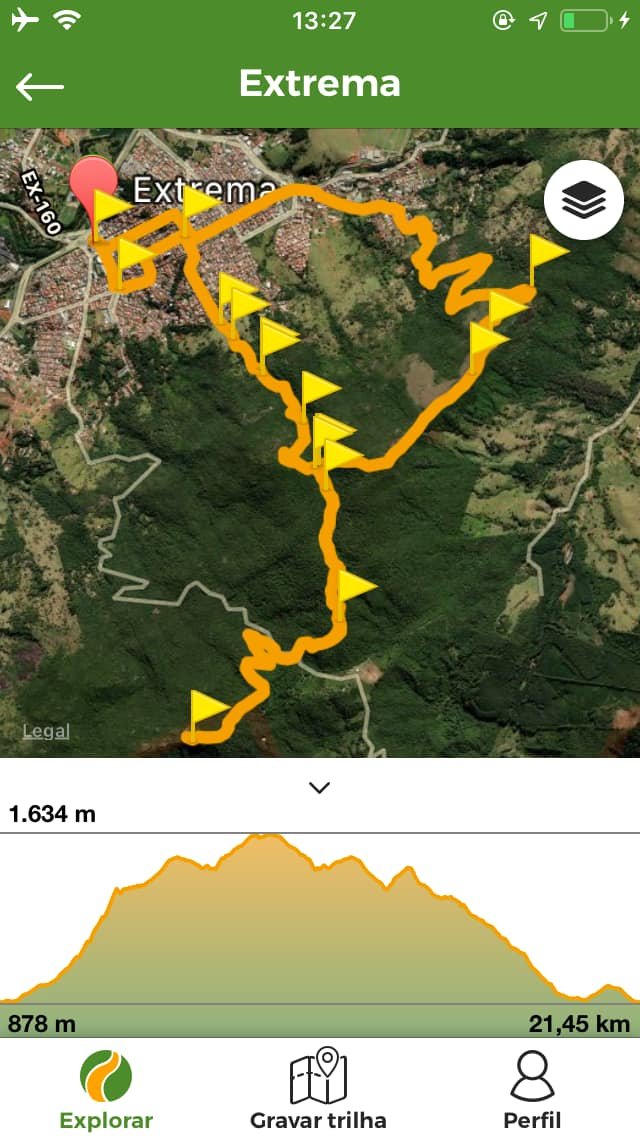Open the map layers button
640x1136 pixels.
tap(583, 200)
